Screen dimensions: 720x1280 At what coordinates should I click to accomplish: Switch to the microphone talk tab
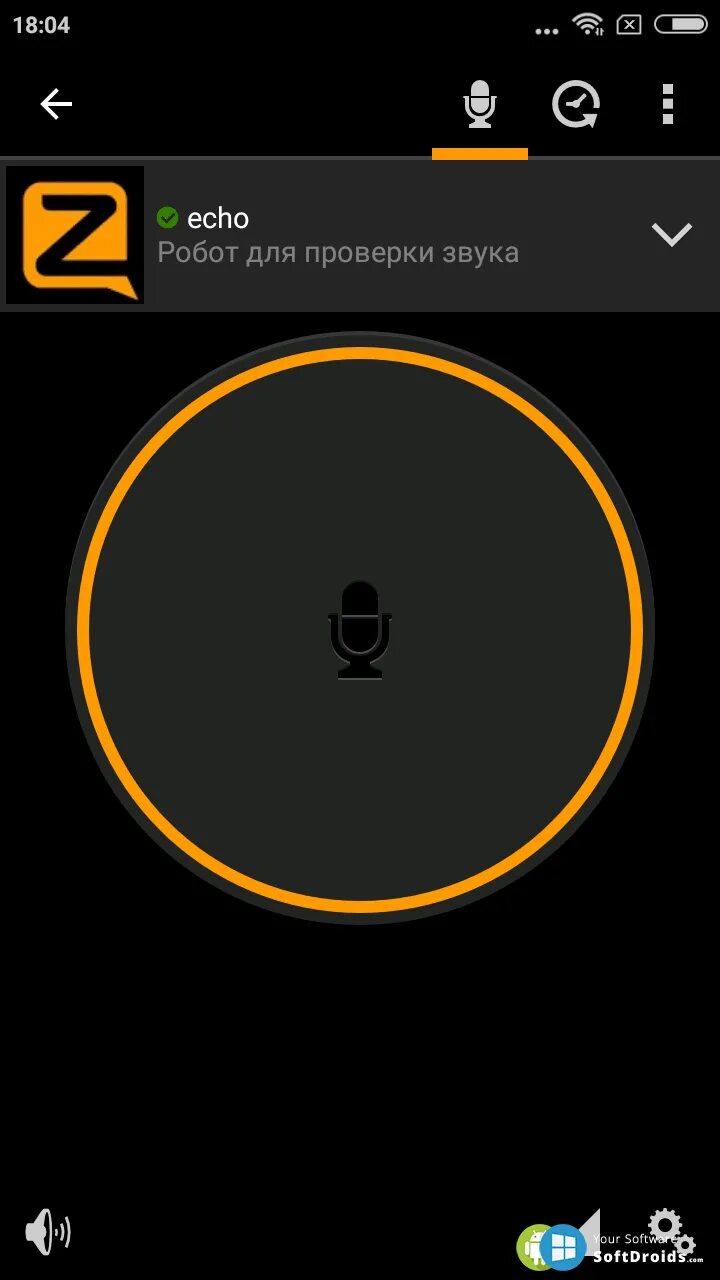click(480, 105)
